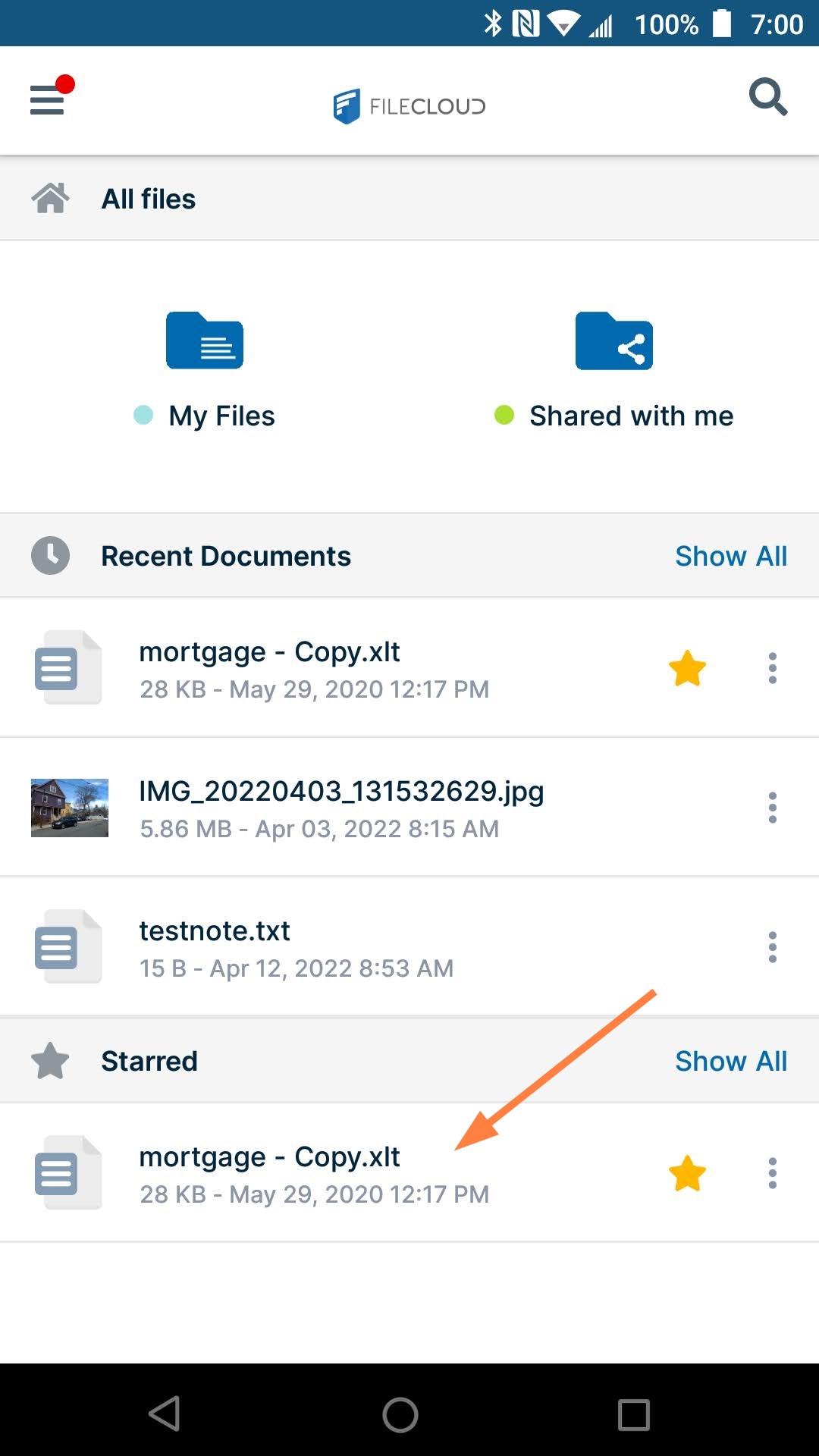Show all Recent Documents
Image resolution: width=819 pixels, height=1456 pixels.
[730, 556]
